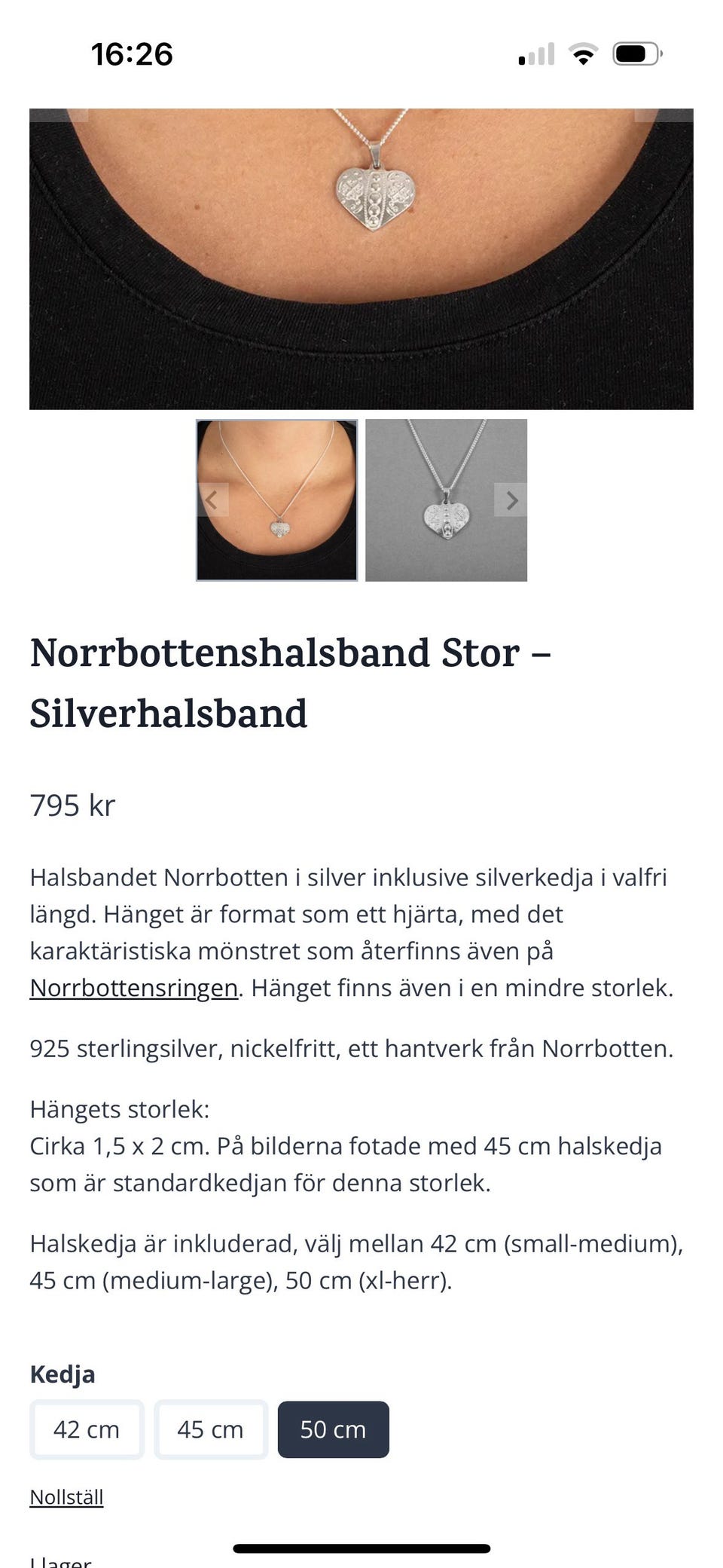Image resolution: width=723 pixels, height=1568 pixels.
Task: Select the gray pendant thumbnail image
Action: [446, 500]
